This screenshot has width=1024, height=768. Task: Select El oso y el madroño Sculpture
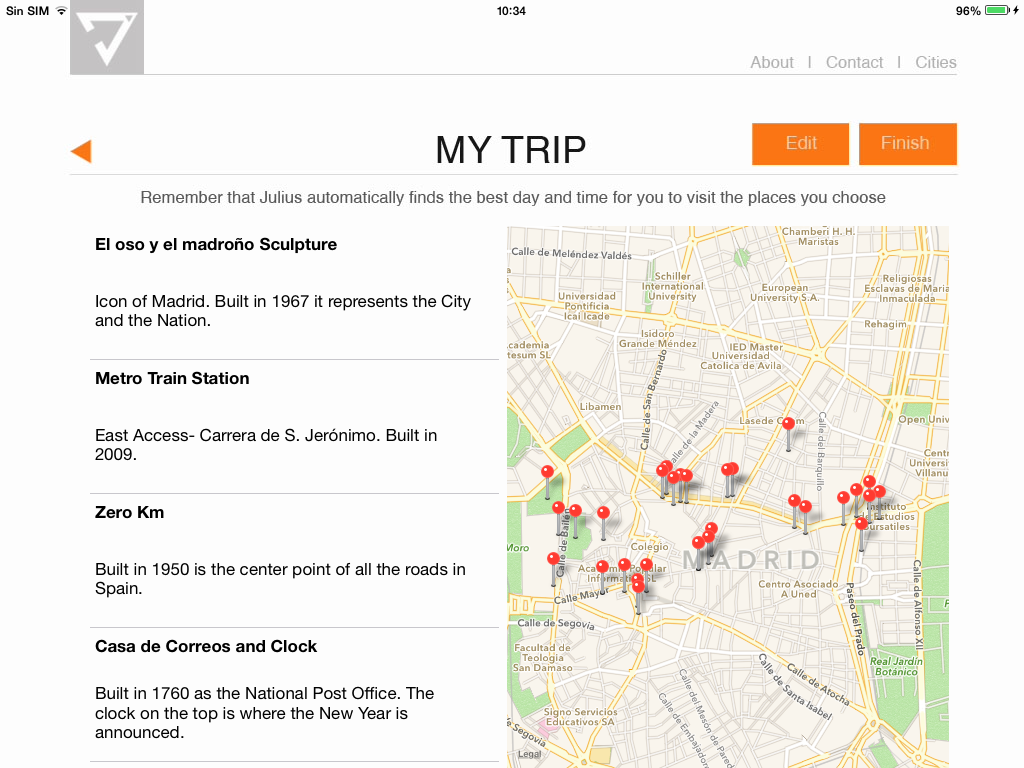[x=294, y=282]
